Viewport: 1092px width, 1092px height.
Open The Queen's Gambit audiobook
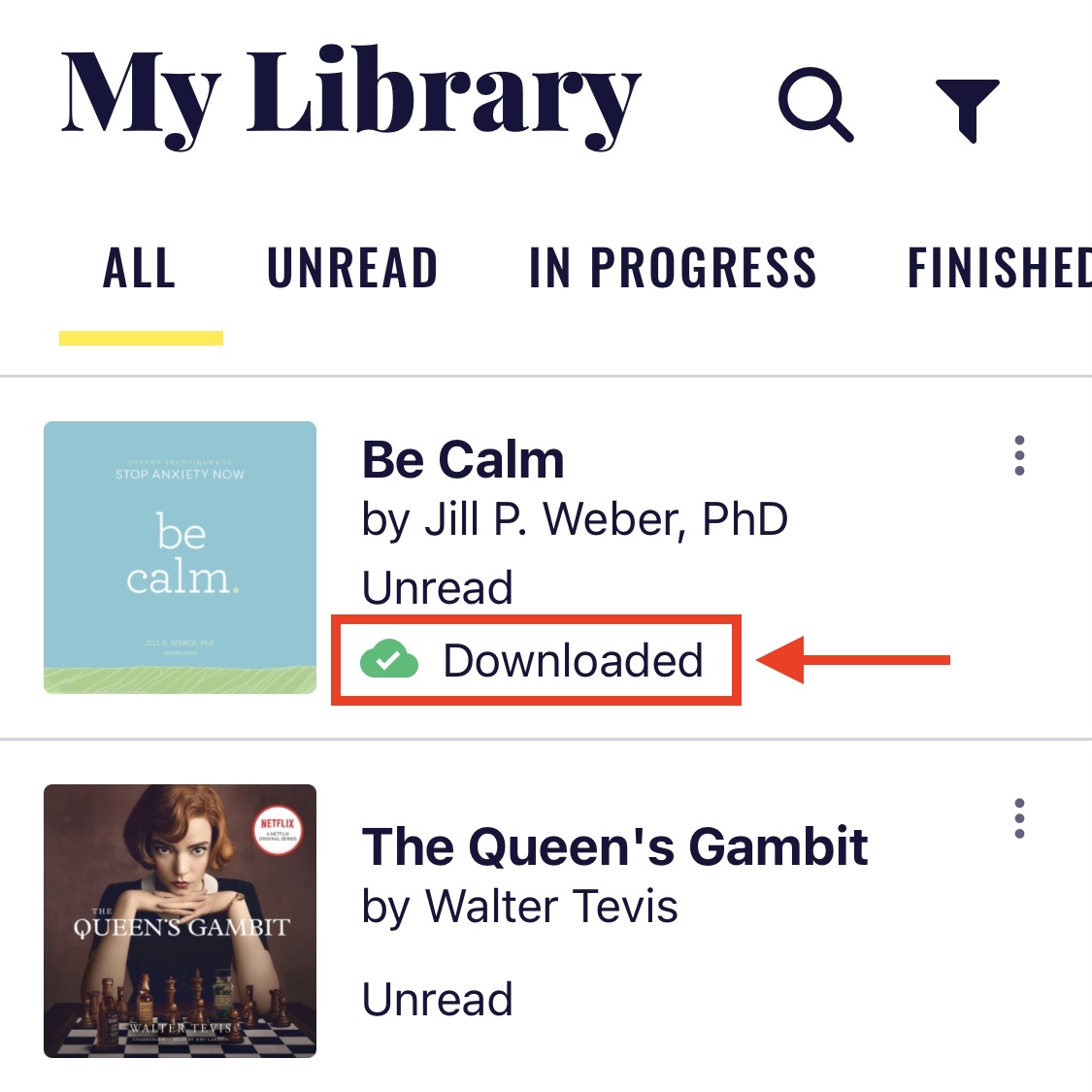613,846
